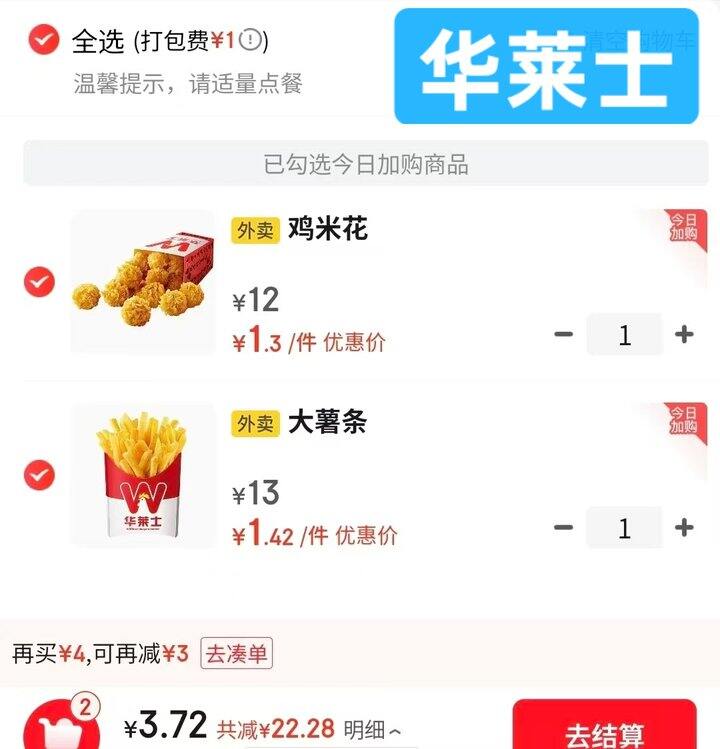Decrease 大薯条 quantity with minus

[x=564, y=527]
